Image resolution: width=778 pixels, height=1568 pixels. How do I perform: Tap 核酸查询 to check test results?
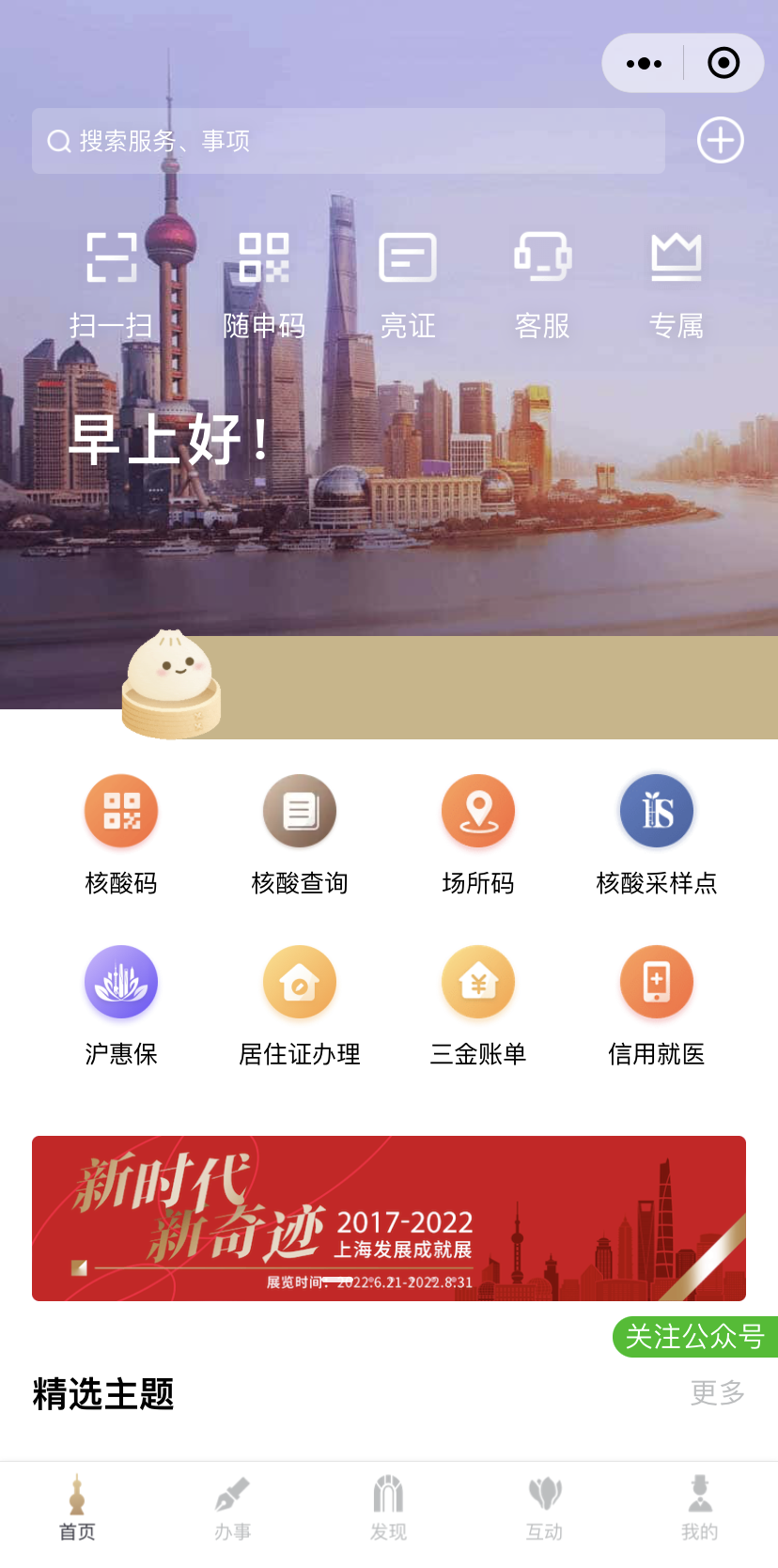click(299, 831)
